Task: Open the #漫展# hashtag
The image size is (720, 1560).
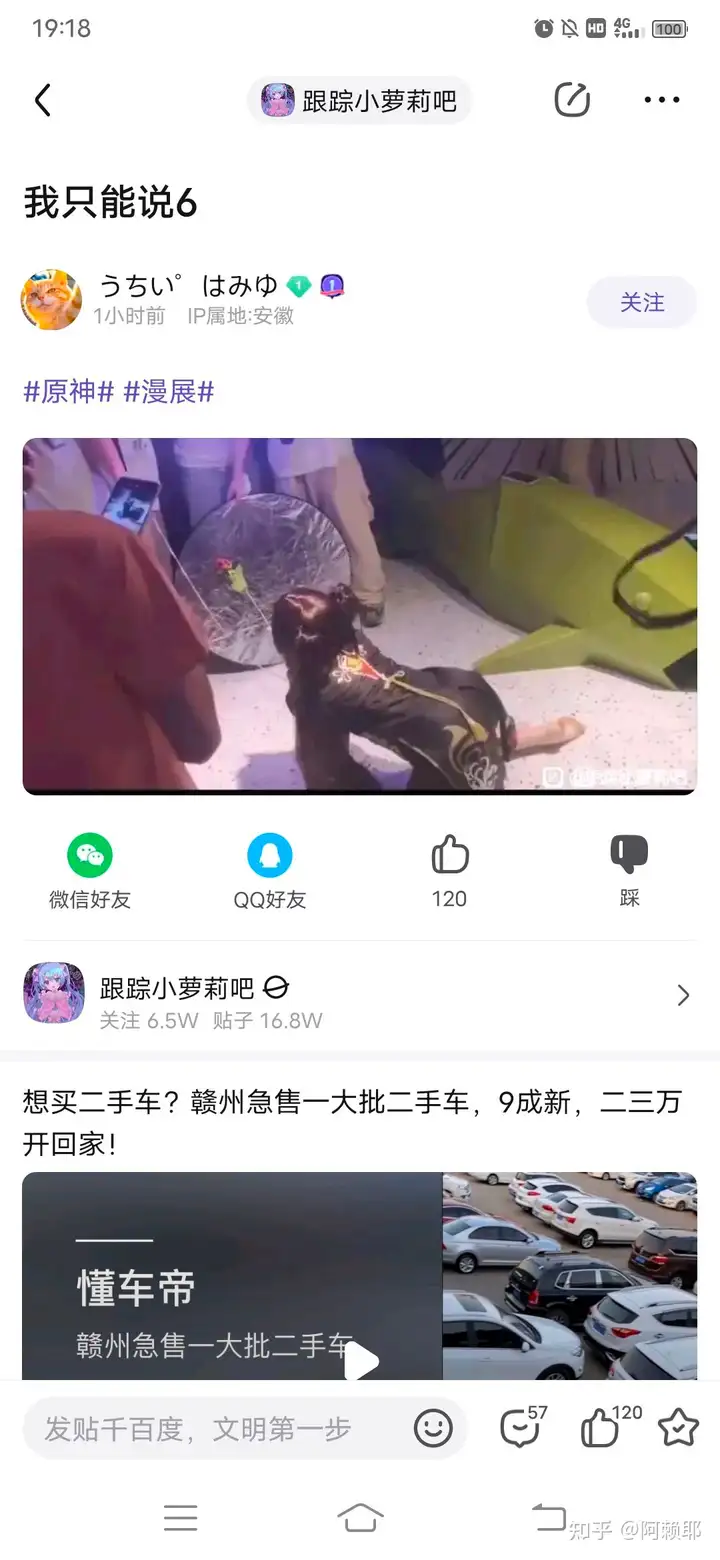Action: tap(168, 392)
